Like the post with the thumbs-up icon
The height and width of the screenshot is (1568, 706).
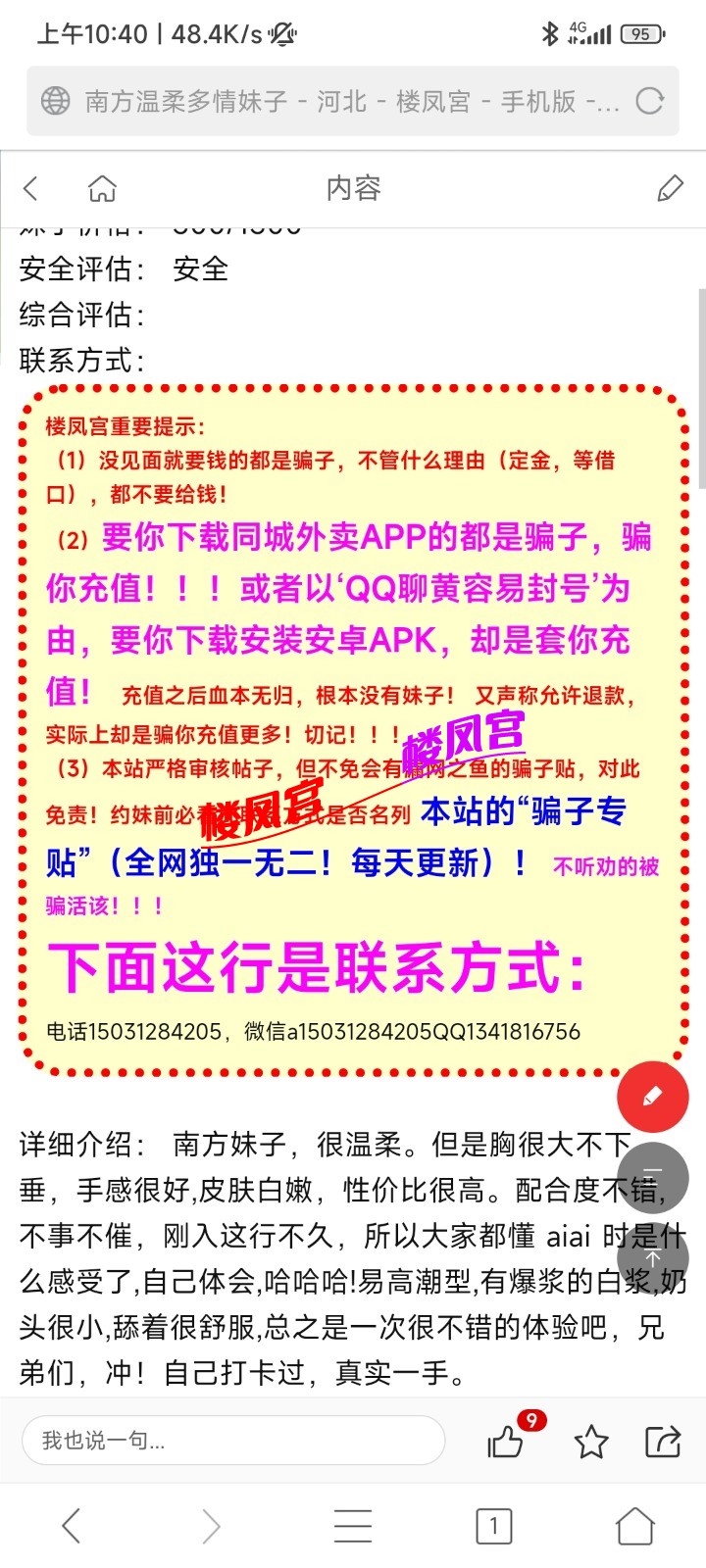click(x=505, y=1441)
